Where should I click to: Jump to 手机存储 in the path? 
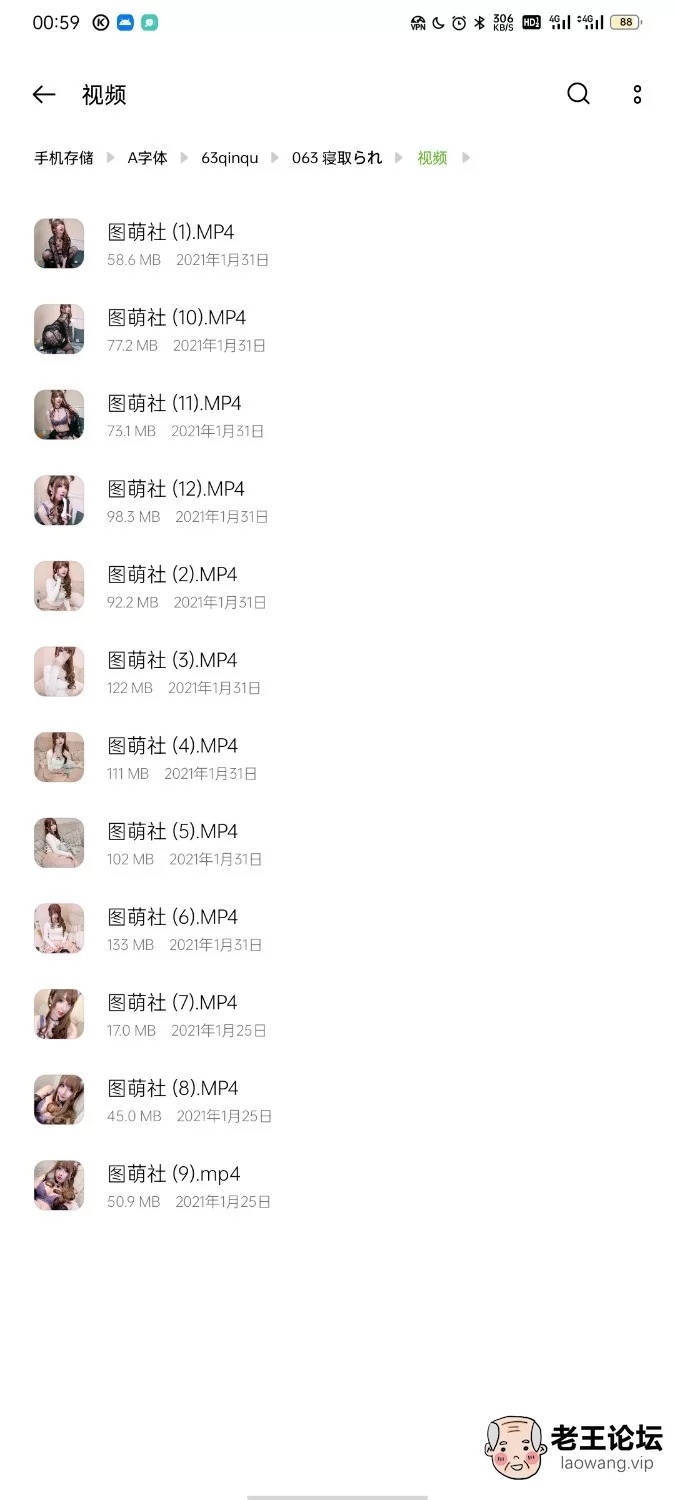(x=64, y=158)
